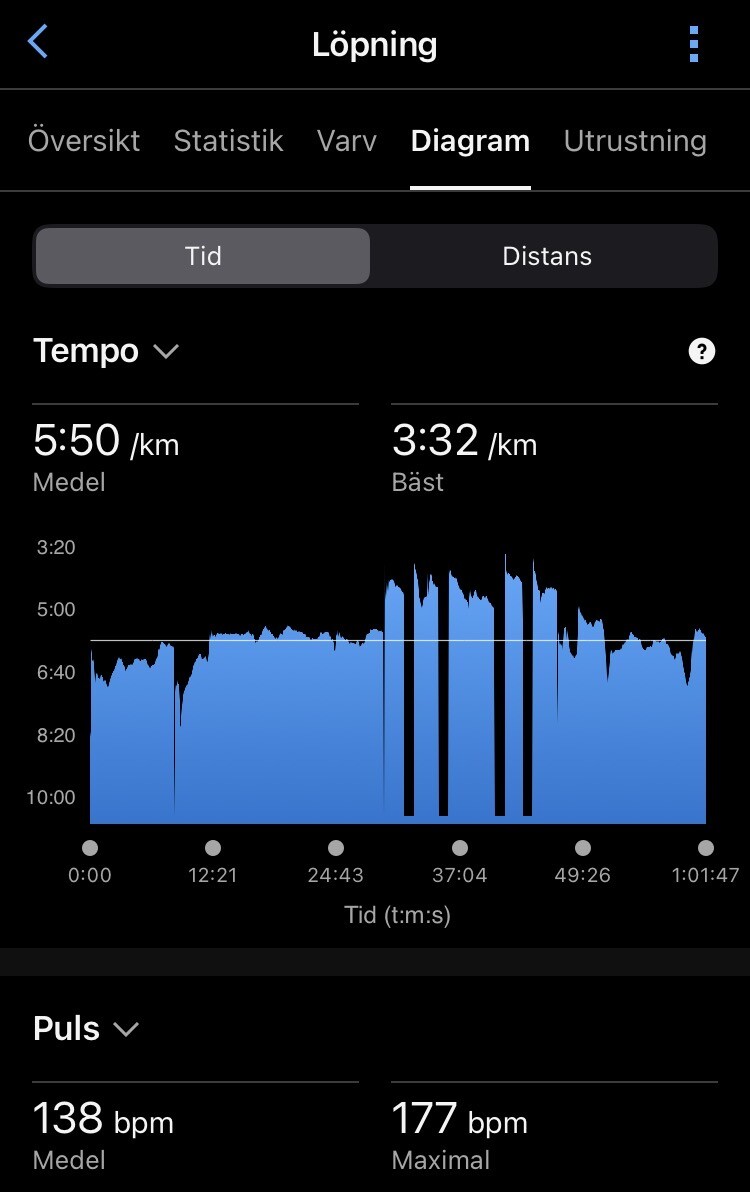Switch to the Översikt tab

84,141
